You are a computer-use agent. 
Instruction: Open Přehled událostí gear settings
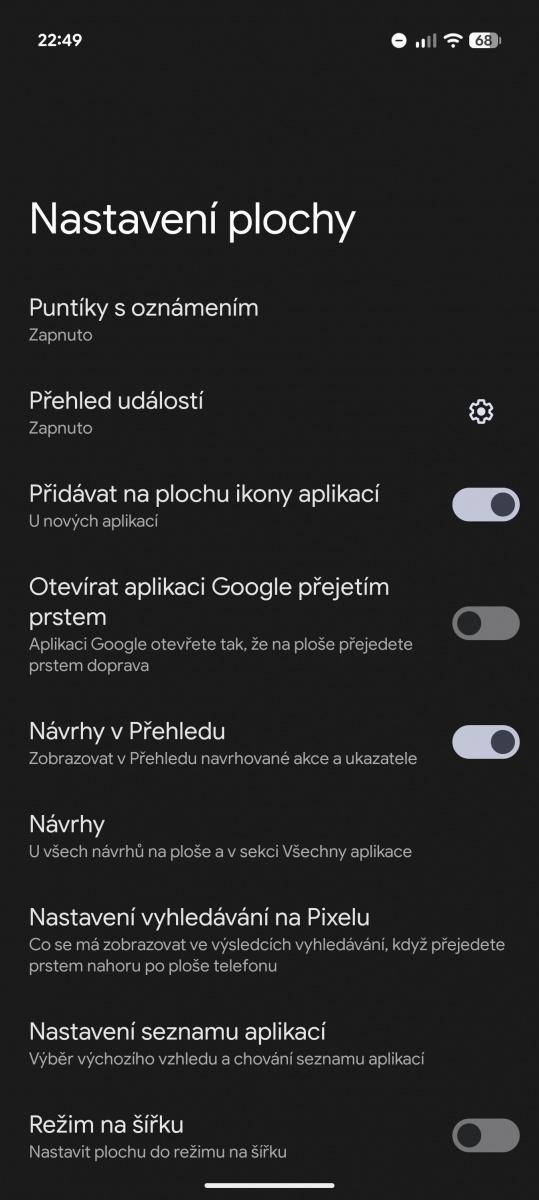481,411
